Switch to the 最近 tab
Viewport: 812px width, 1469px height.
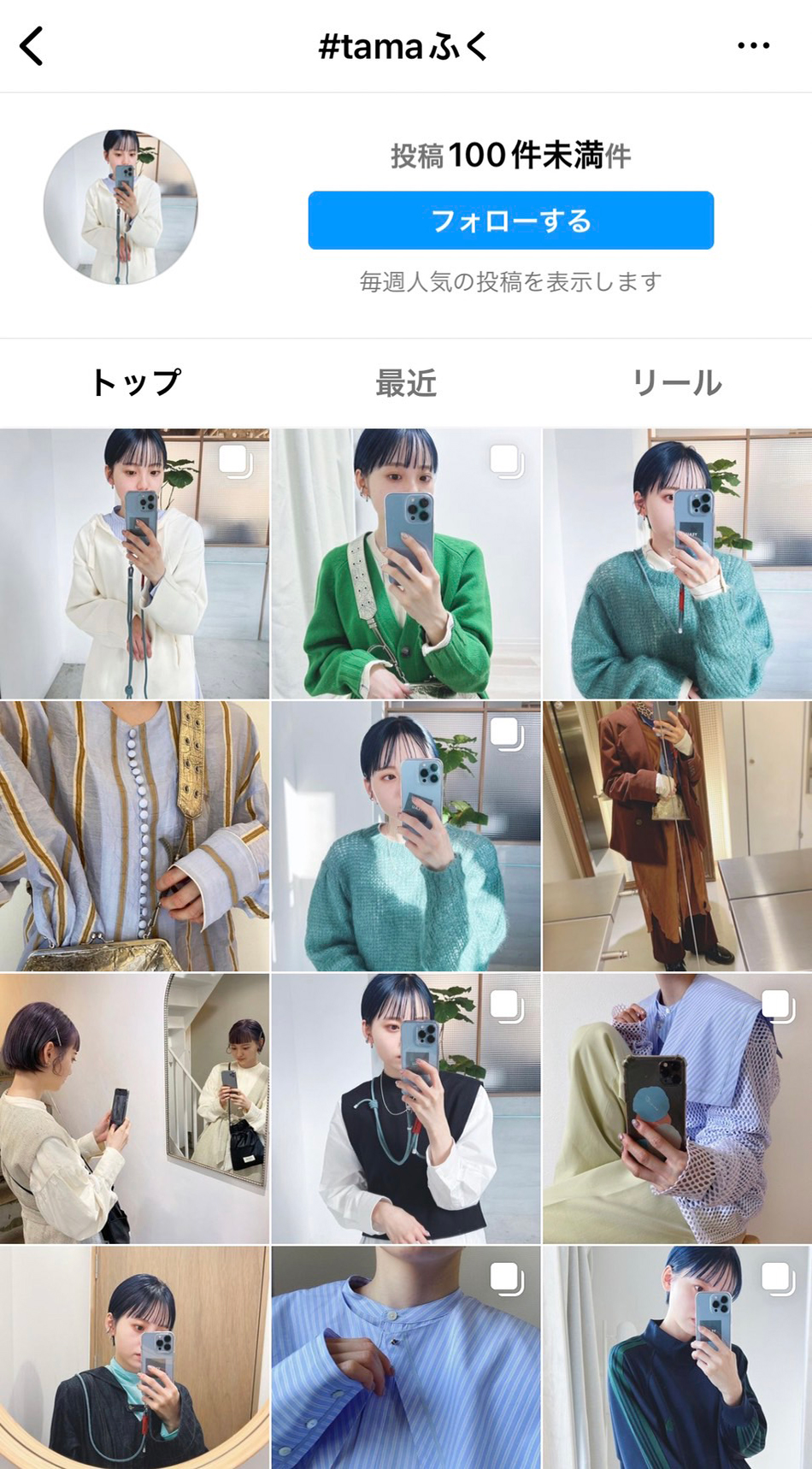(406, 383)
